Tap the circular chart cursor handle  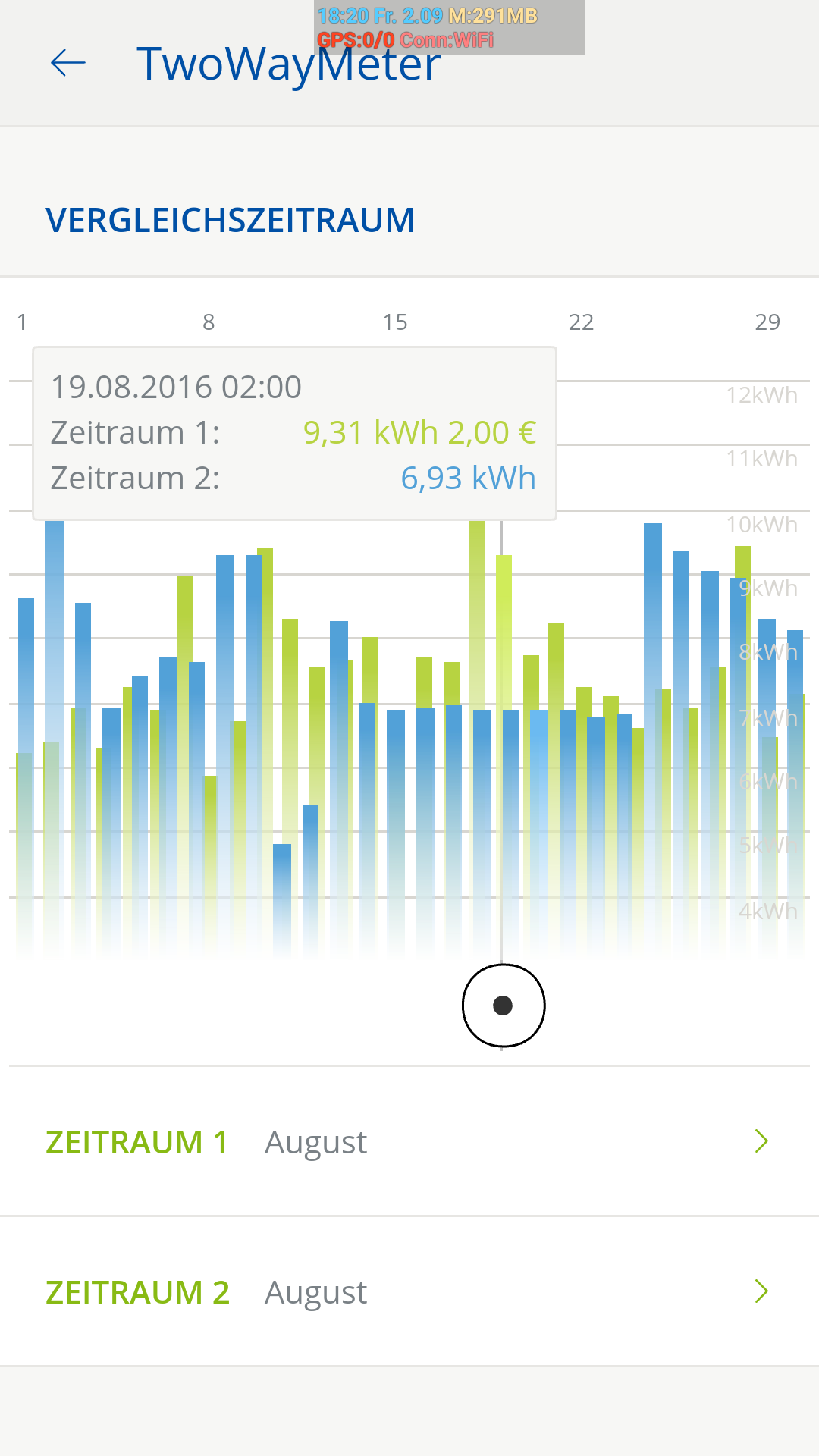504,1006
